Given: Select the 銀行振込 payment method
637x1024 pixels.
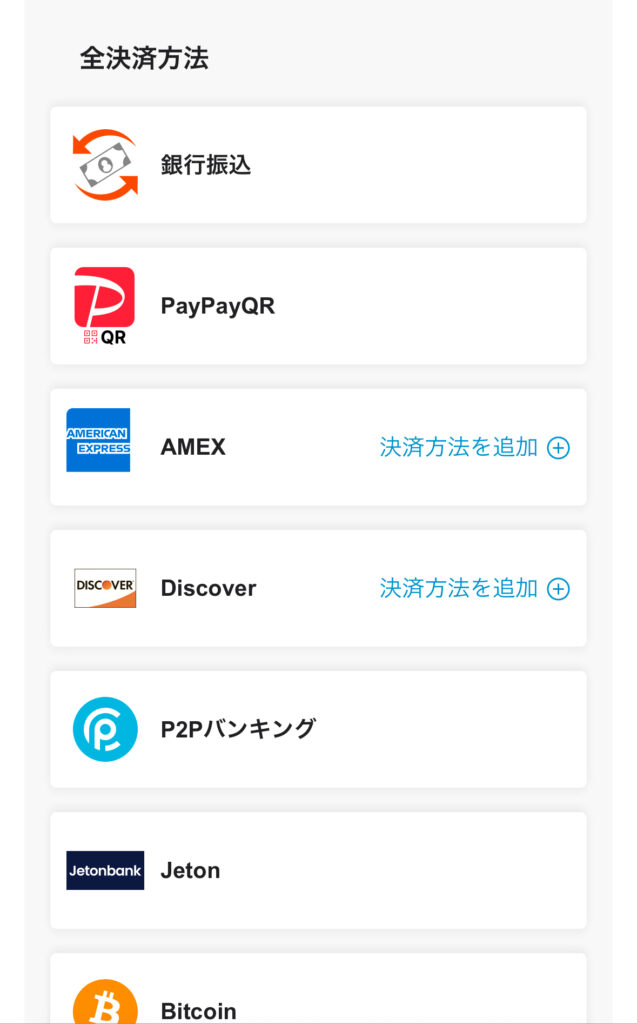Looking at the screenshot, I should 318,165.
